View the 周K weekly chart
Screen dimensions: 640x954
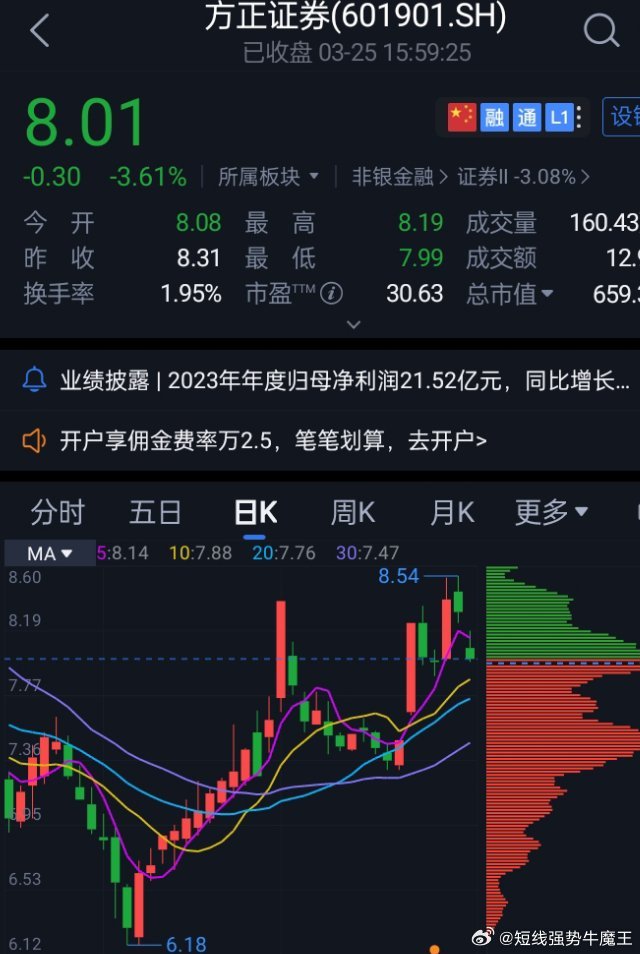(x=352, y=513)
